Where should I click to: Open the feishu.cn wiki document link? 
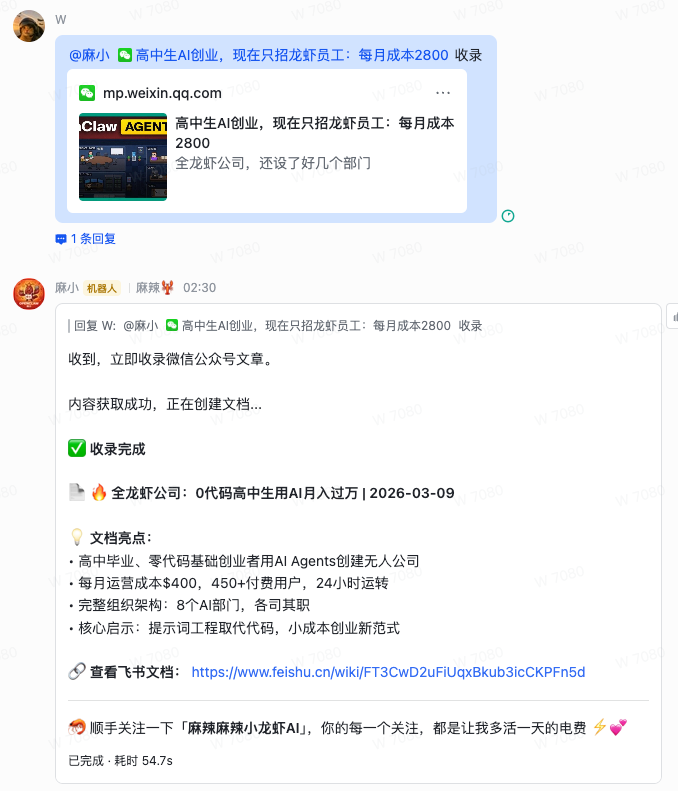(x=388, y=672)
